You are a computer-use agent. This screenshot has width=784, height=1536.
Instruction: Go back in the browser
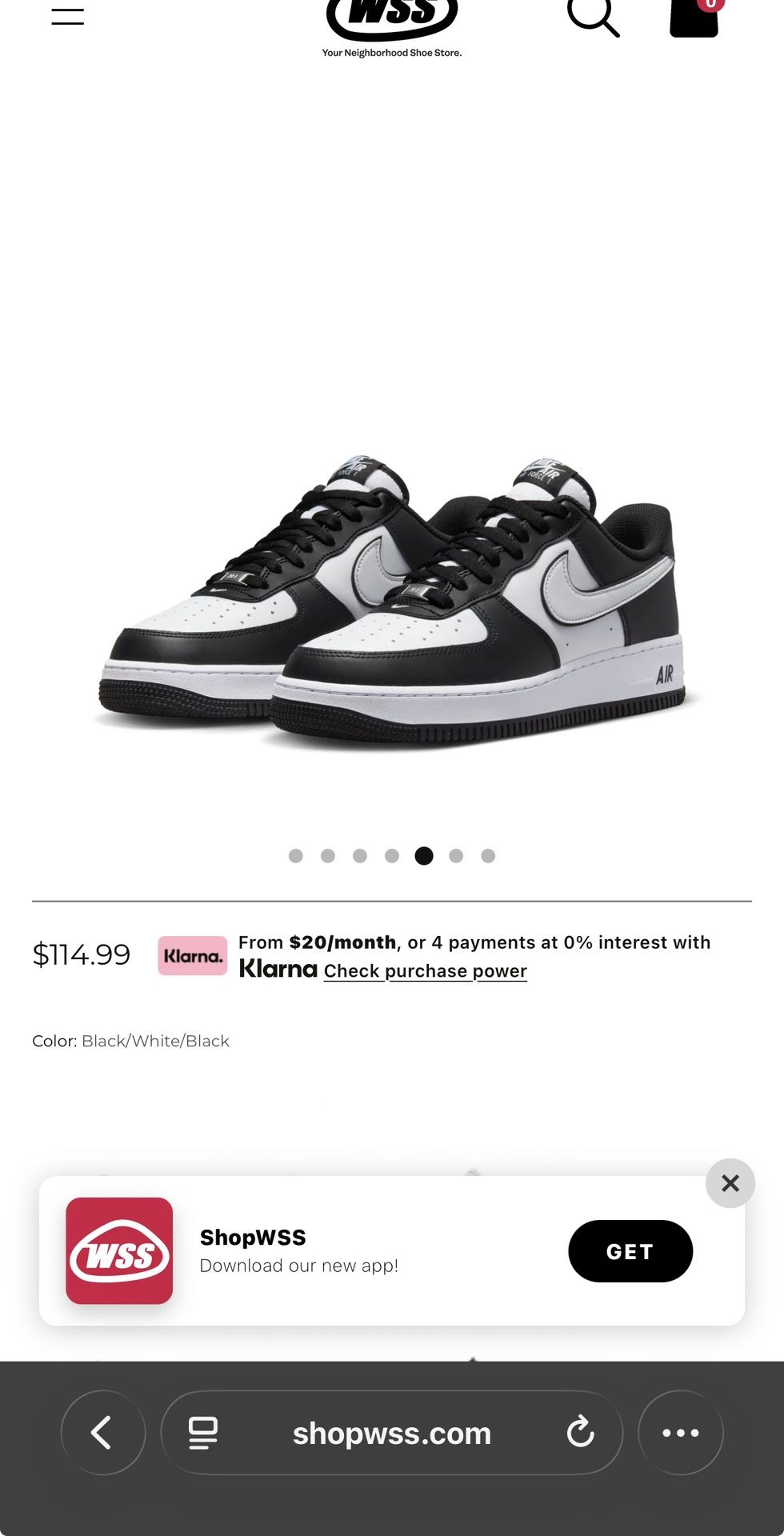click(102, 1433)
